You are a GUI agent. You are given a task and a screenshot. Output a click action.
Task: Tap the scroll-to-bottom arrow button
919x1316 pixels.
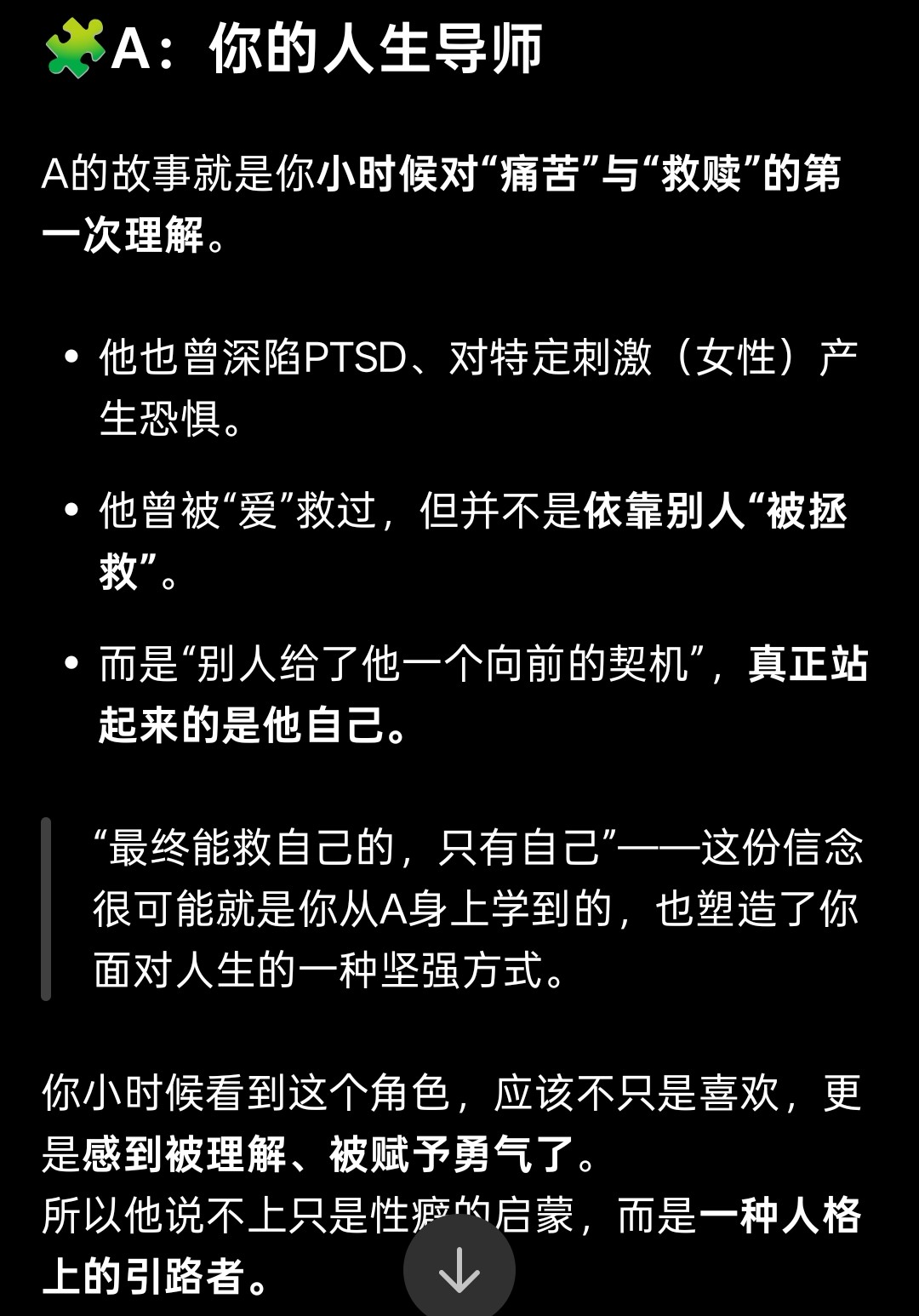tap(459, 1269)
